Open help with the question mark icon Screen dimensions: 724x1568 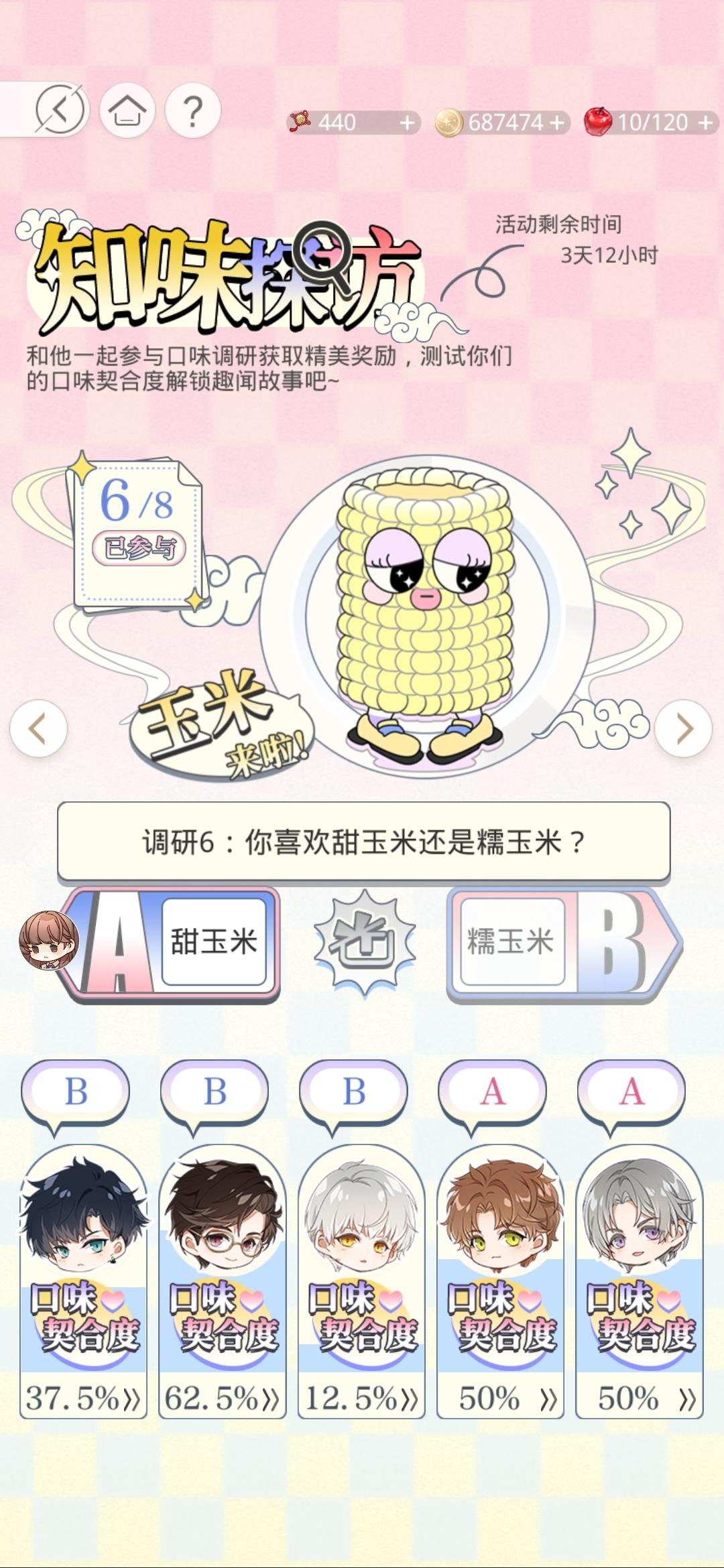(190, 110)
